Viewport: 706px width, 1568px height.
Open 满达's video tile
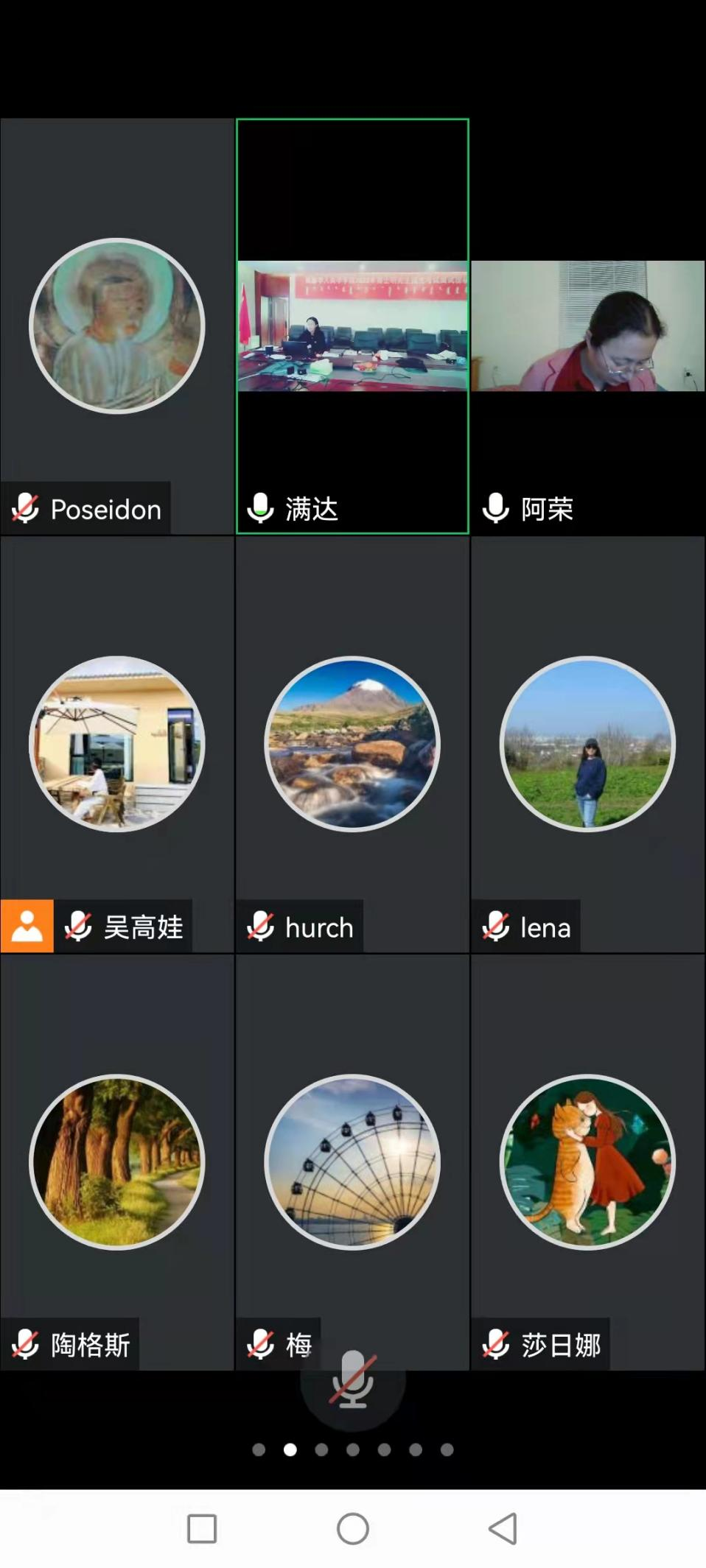click(352, 326)
